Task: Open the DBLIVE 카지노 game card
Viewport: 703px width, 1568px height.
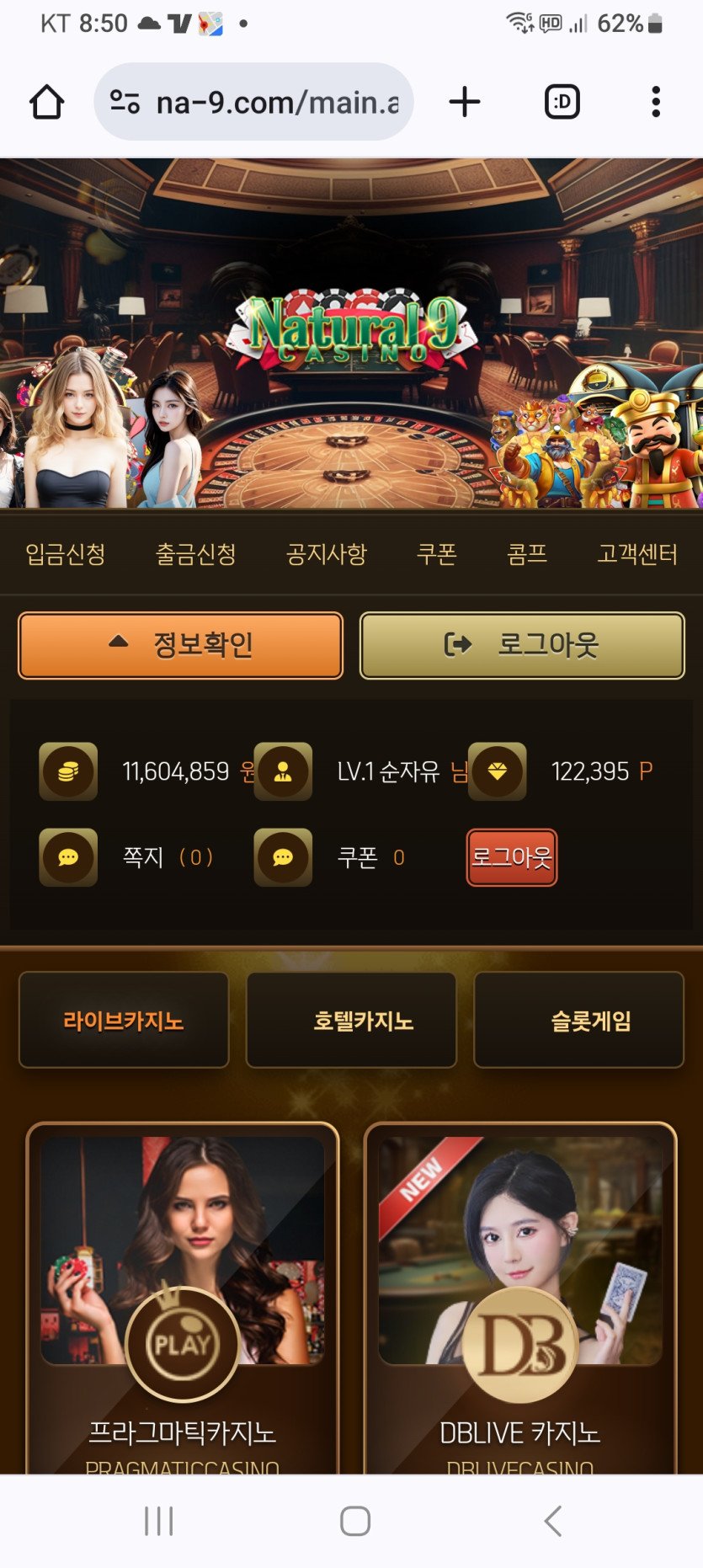Action: point(520,1297)
